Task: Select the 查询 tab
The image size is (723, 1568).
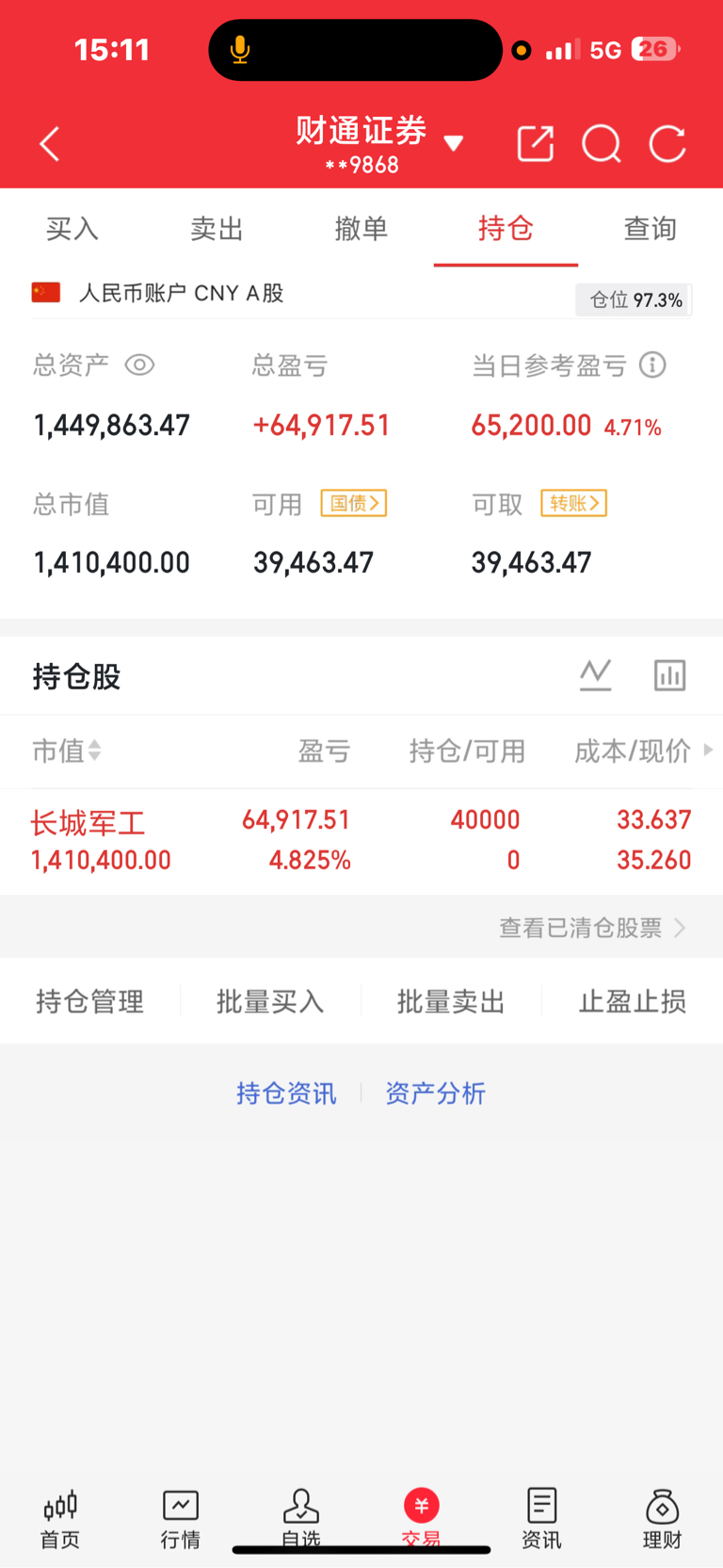Action: 651,229
